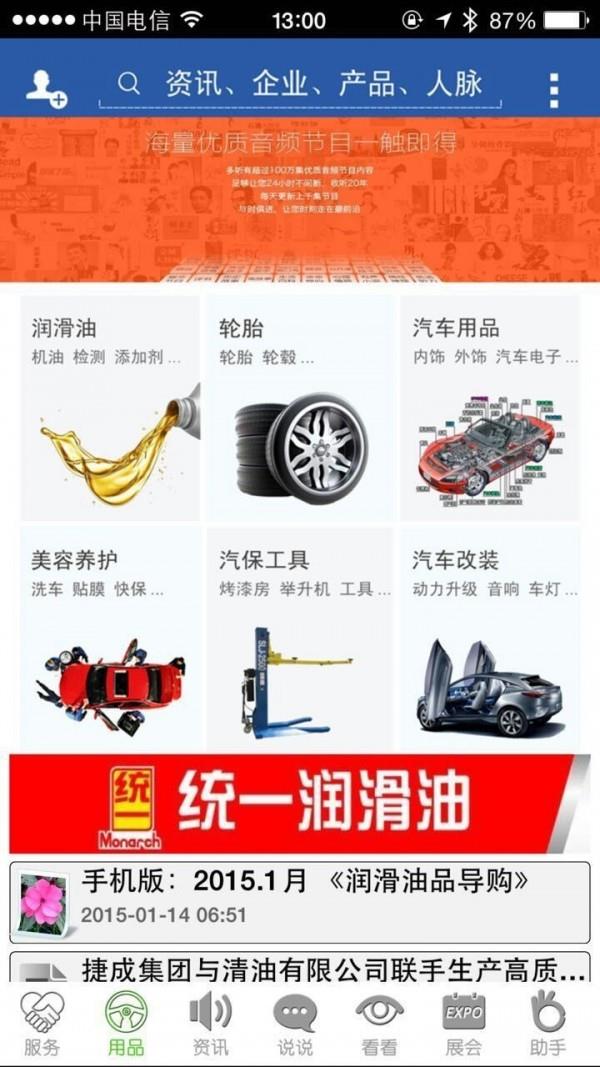600x1067 pixels.
Task: Open the 汽保工具 category
Action: [x=300, y=640]
